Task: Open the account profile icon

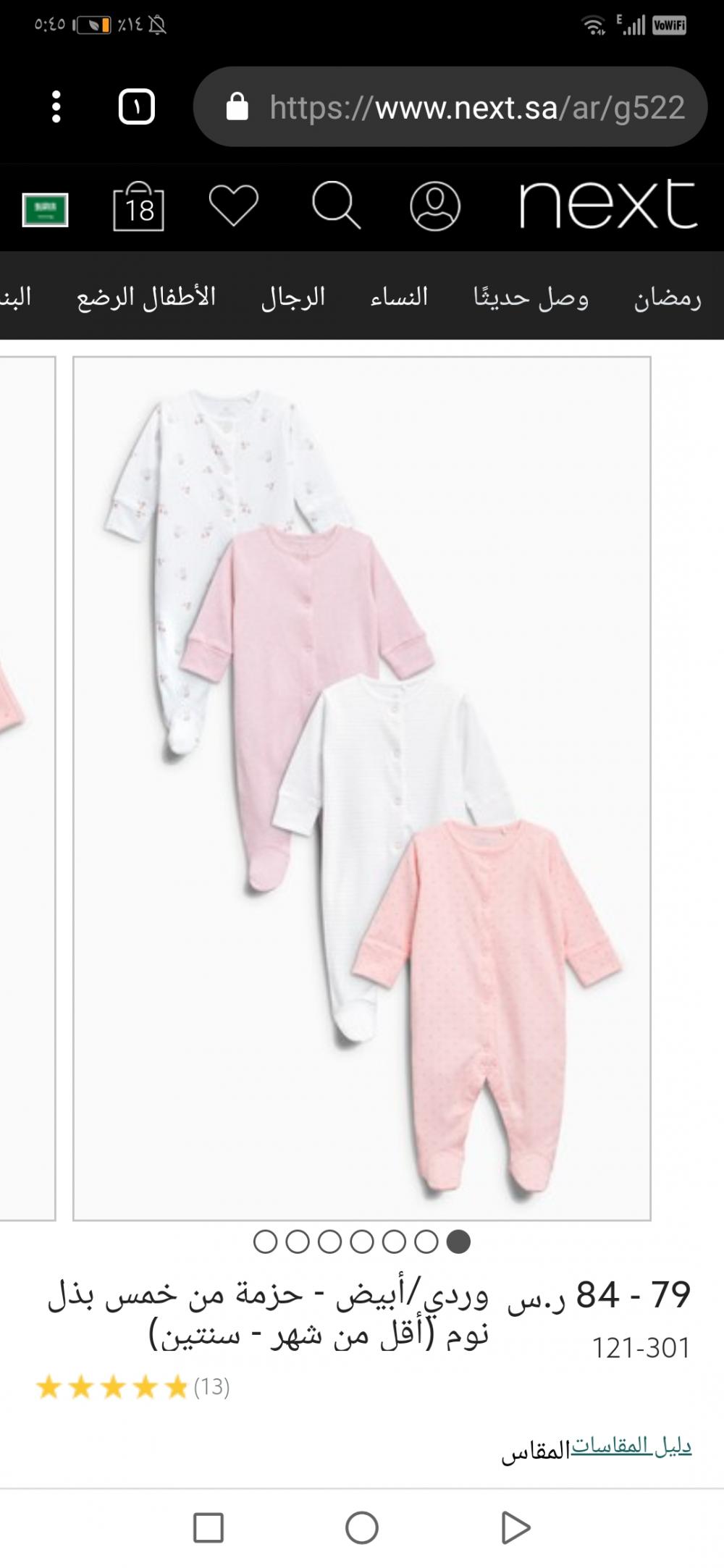Action: coord(434,206)
